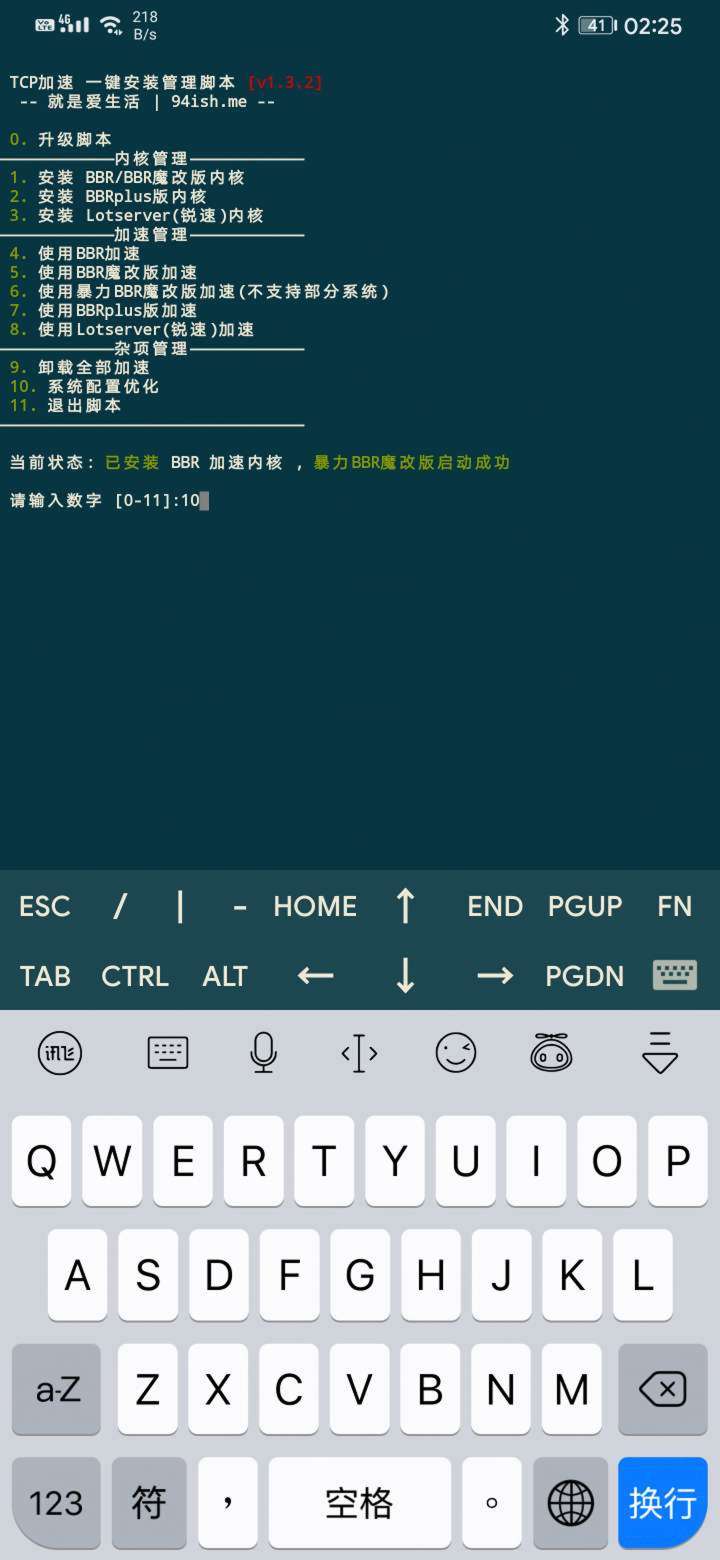The width and height of the screenshot is (720, 1560).
Task: Tap the TAB key in extra keys row
Action: point(45,976)
